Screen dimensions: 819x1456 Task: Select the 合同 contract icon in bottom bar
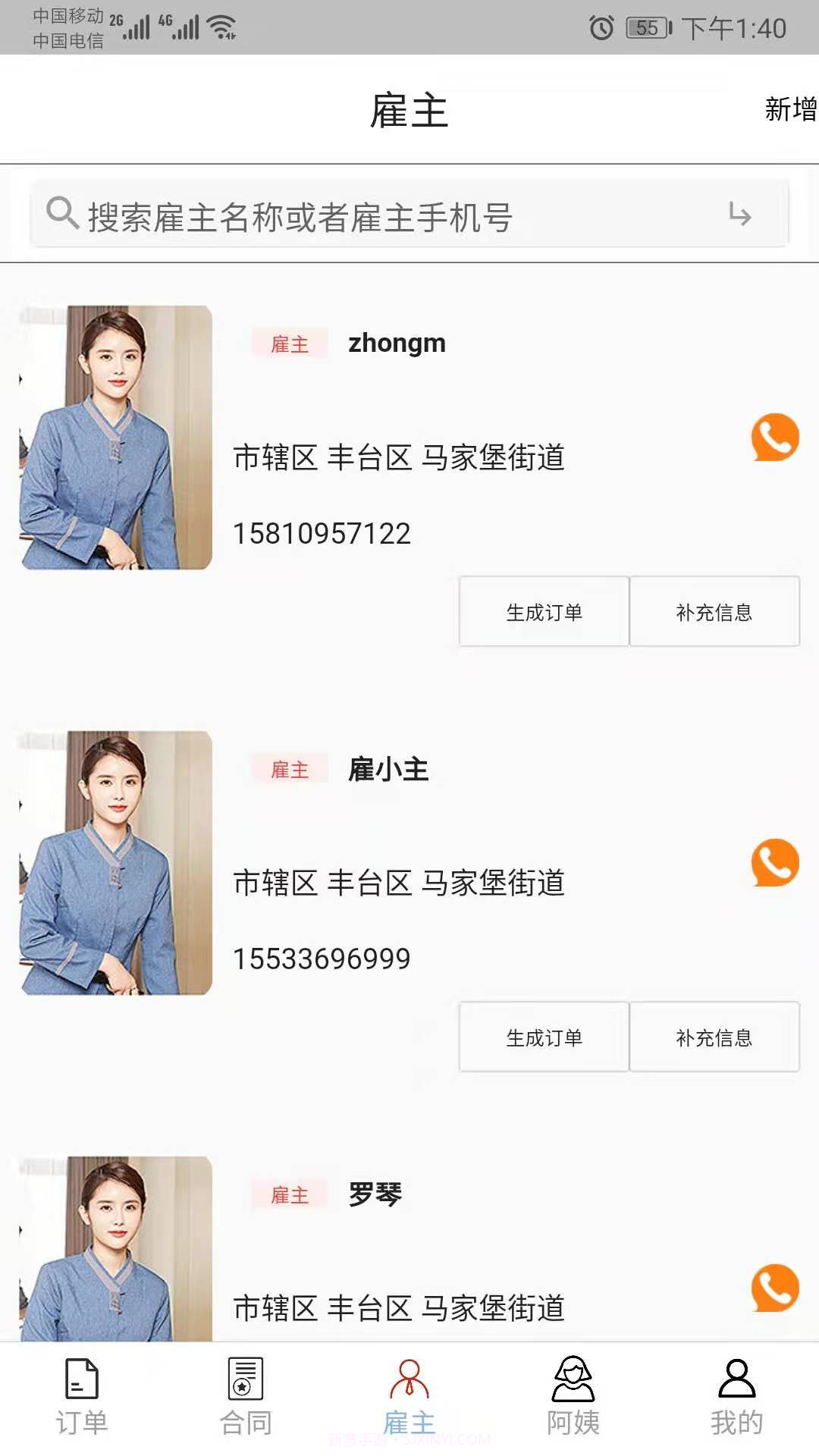point(243,1382)
